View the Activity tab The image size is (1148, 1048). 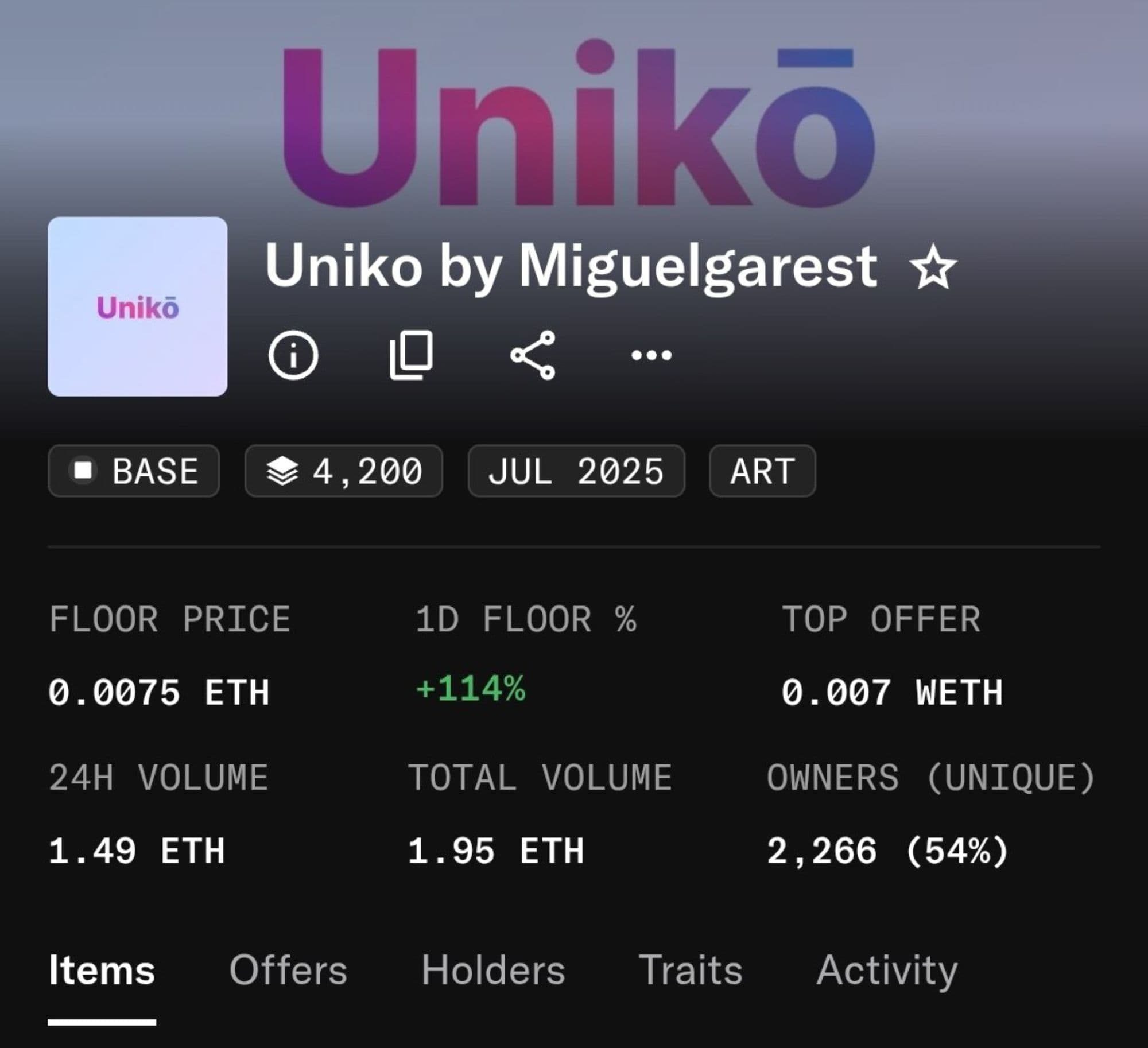click(x=887, y=971)
